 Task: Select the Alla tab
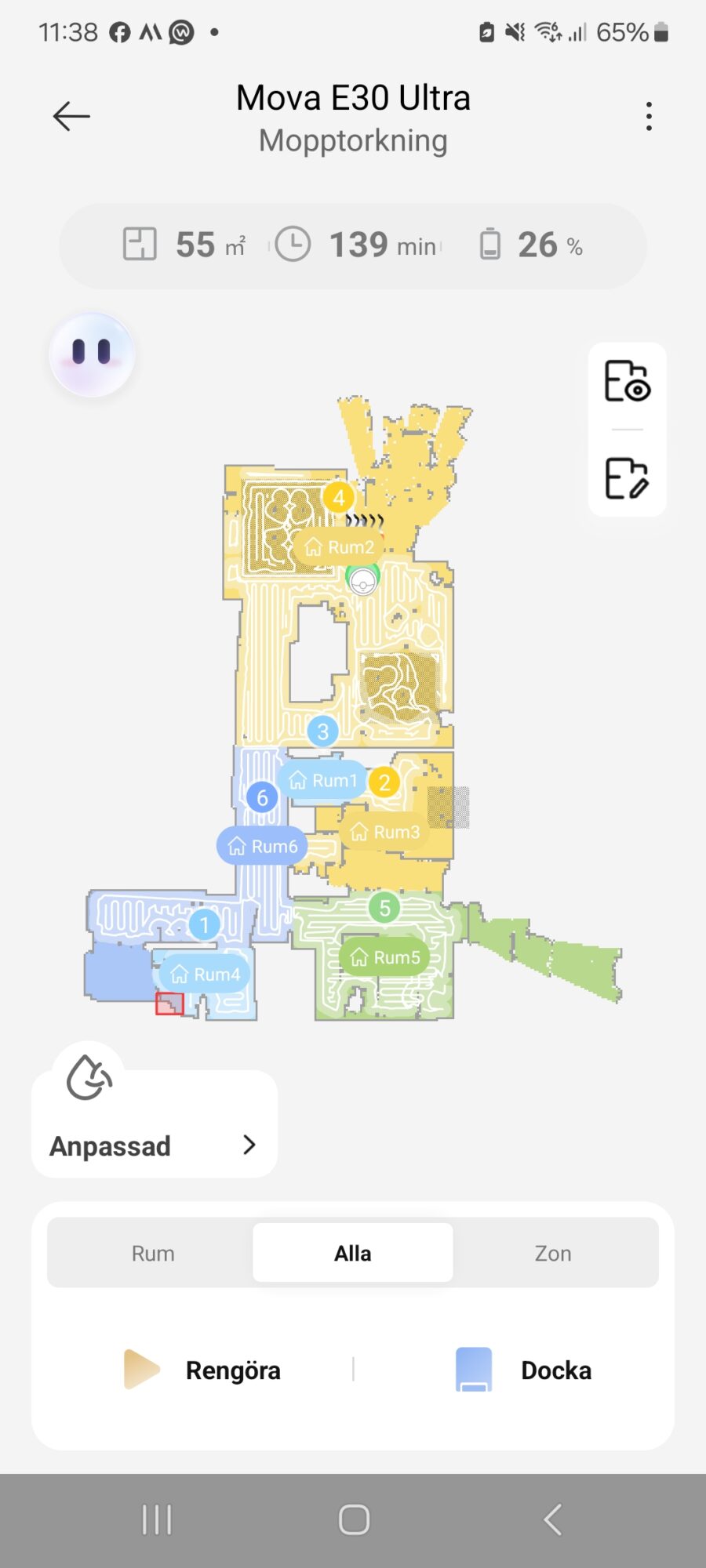353,1253
